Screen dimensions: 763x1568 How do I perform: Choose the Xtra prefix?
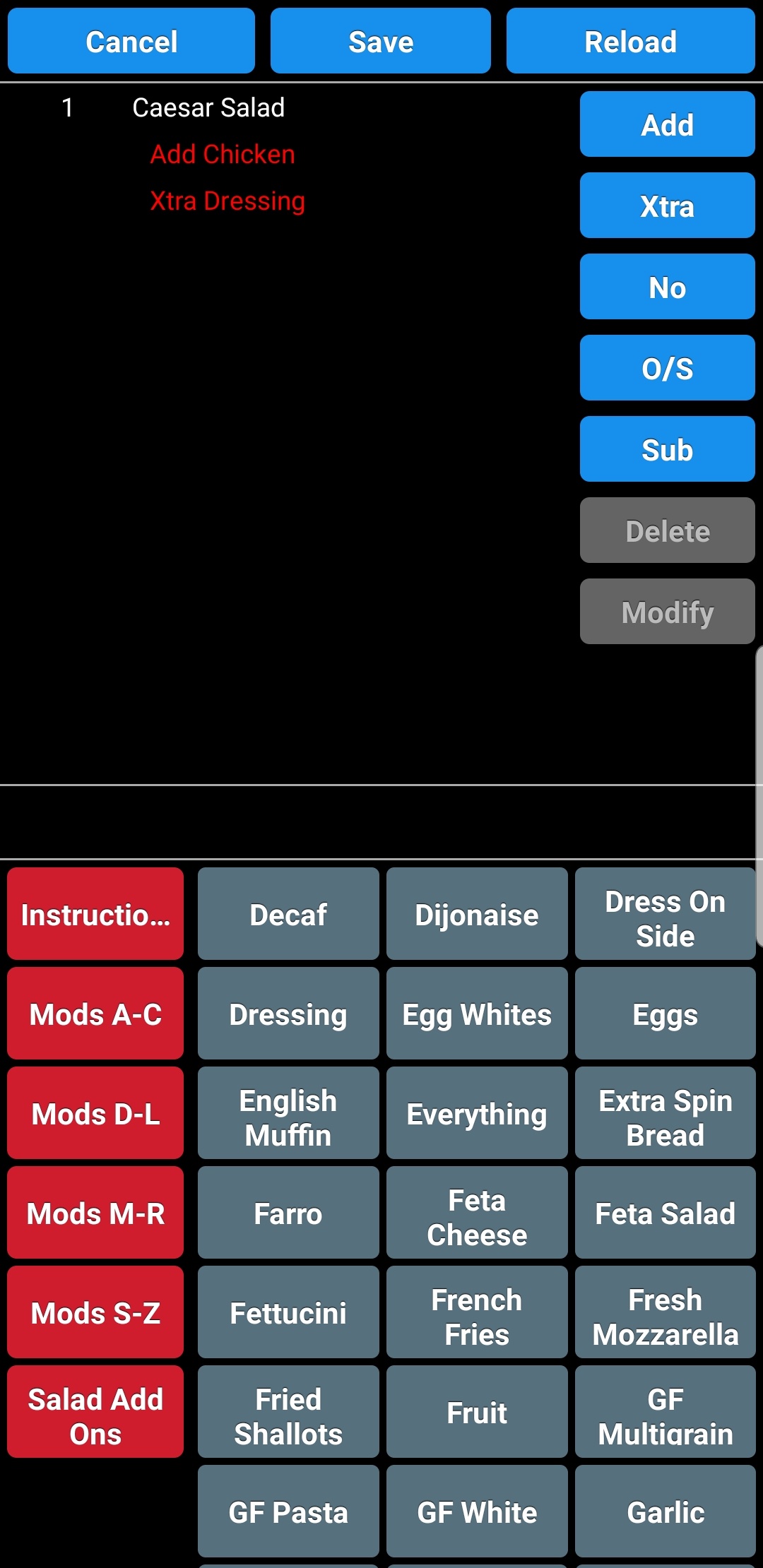click(x=668, y=206)
